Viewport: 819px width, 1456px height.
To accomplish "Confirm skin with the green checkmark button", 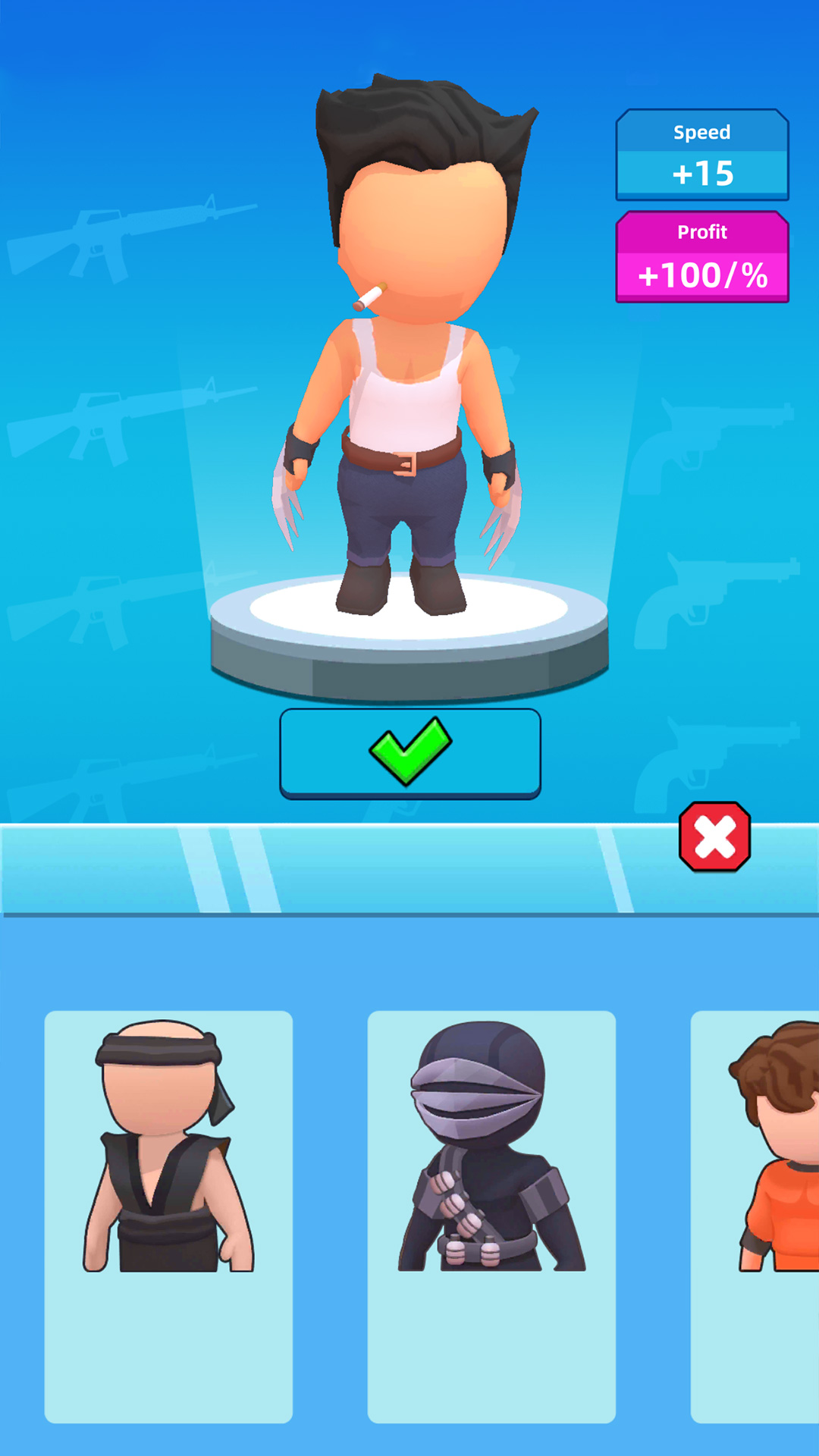I will tap(410, 753).
